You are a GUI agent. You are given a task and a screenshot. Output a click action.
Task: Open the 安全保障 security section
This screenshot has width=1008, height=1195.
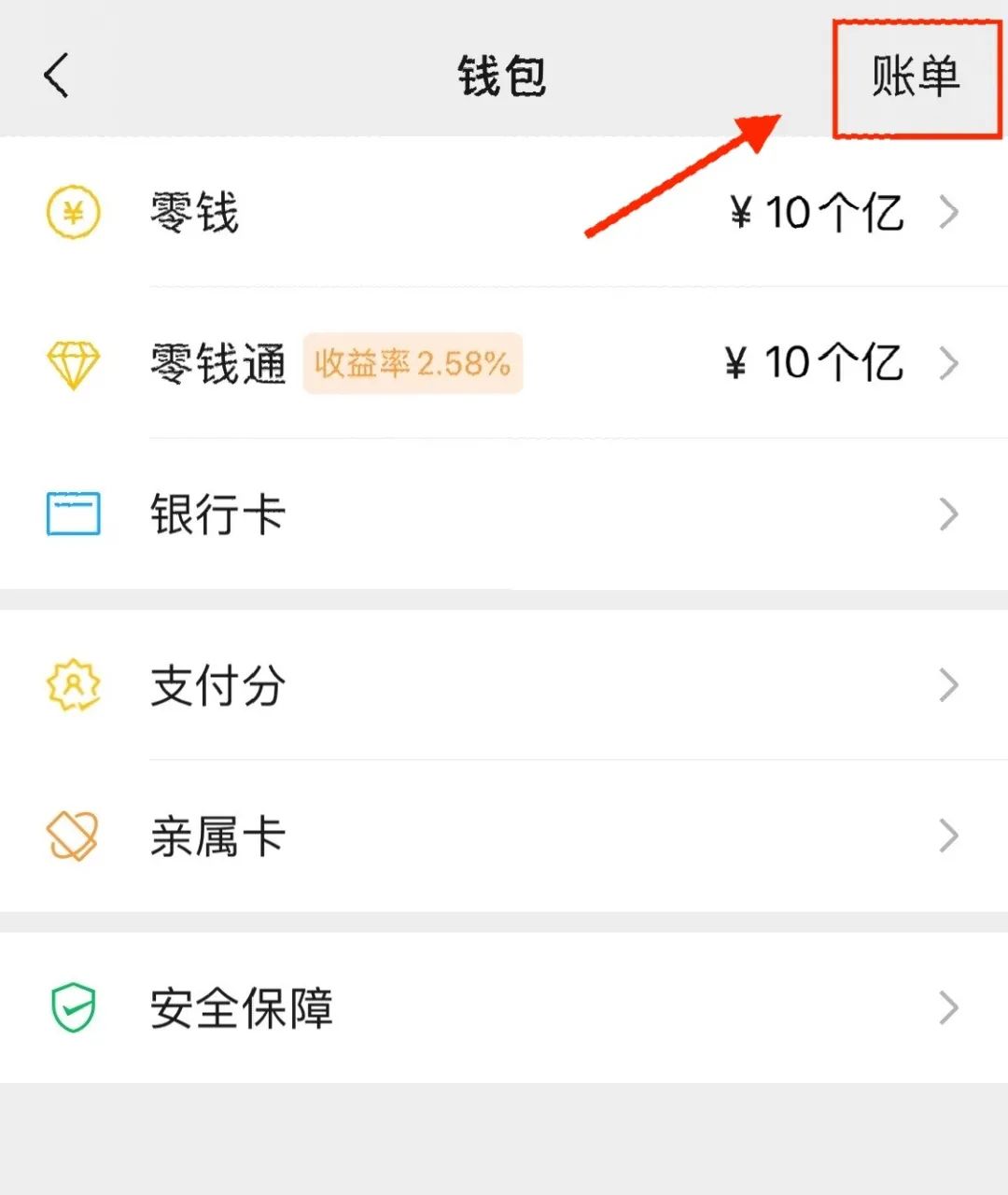click(241, 1006)
